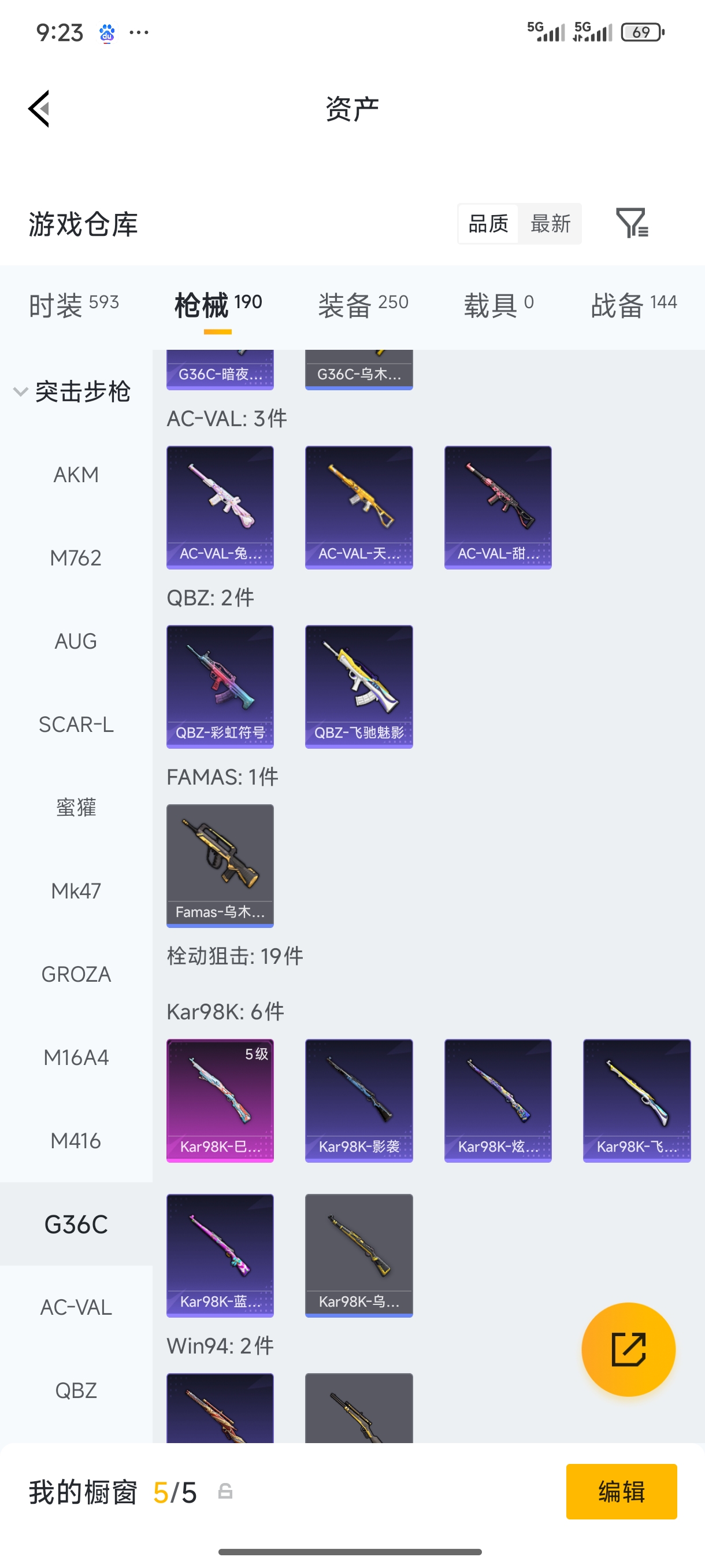Select GROZA in the sidebar
Viewport: 705px width, 1568px height.
pos(76,974)
